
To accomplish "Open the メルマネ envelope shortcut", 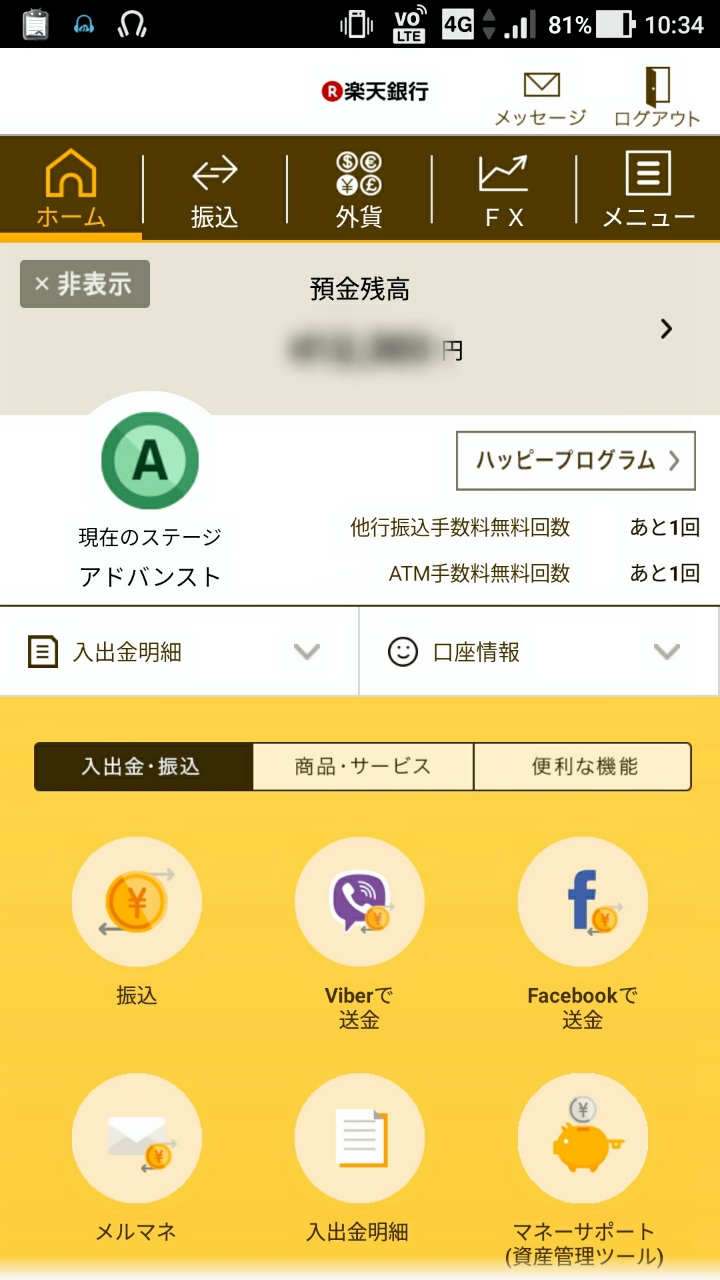I will (137, 1139).
